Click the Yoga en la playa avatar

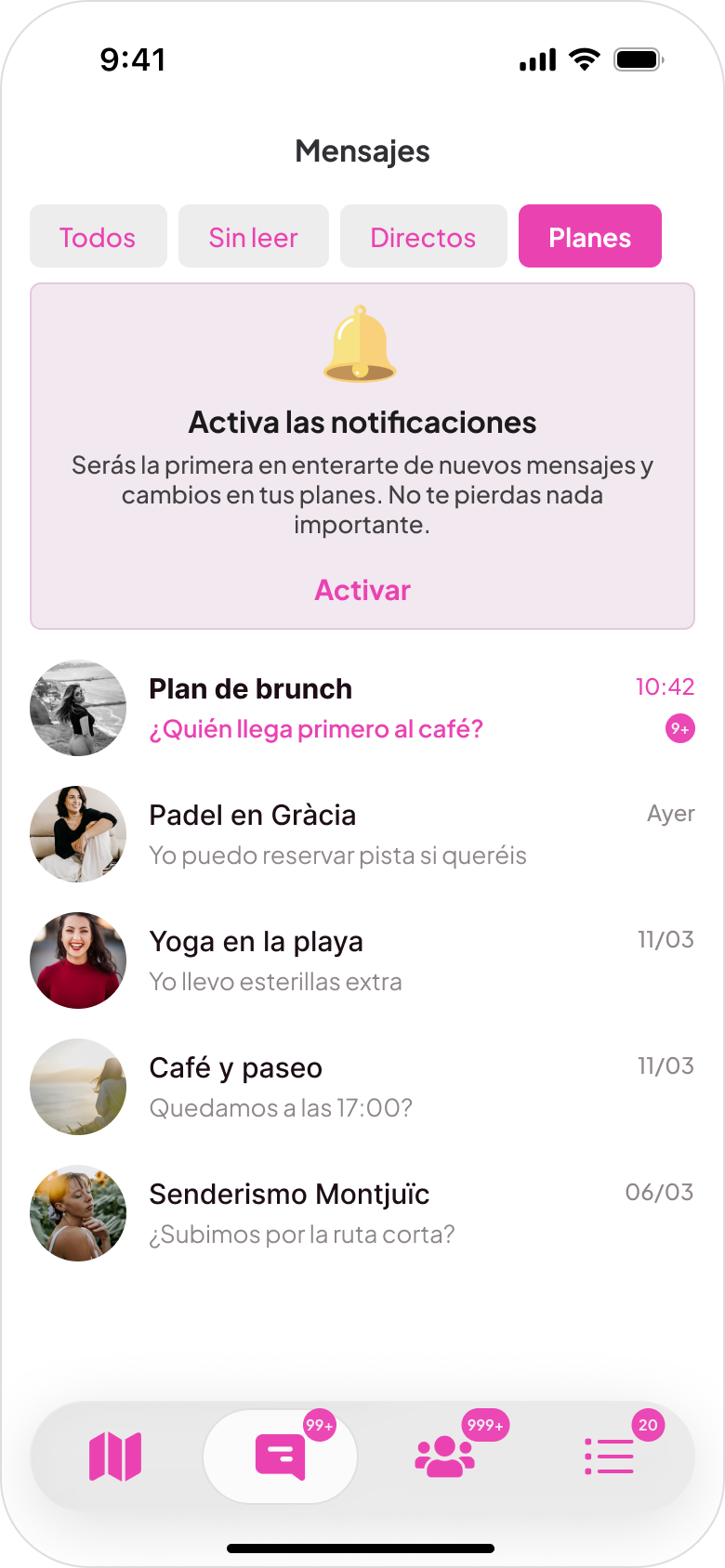click(x=78, y=960)
